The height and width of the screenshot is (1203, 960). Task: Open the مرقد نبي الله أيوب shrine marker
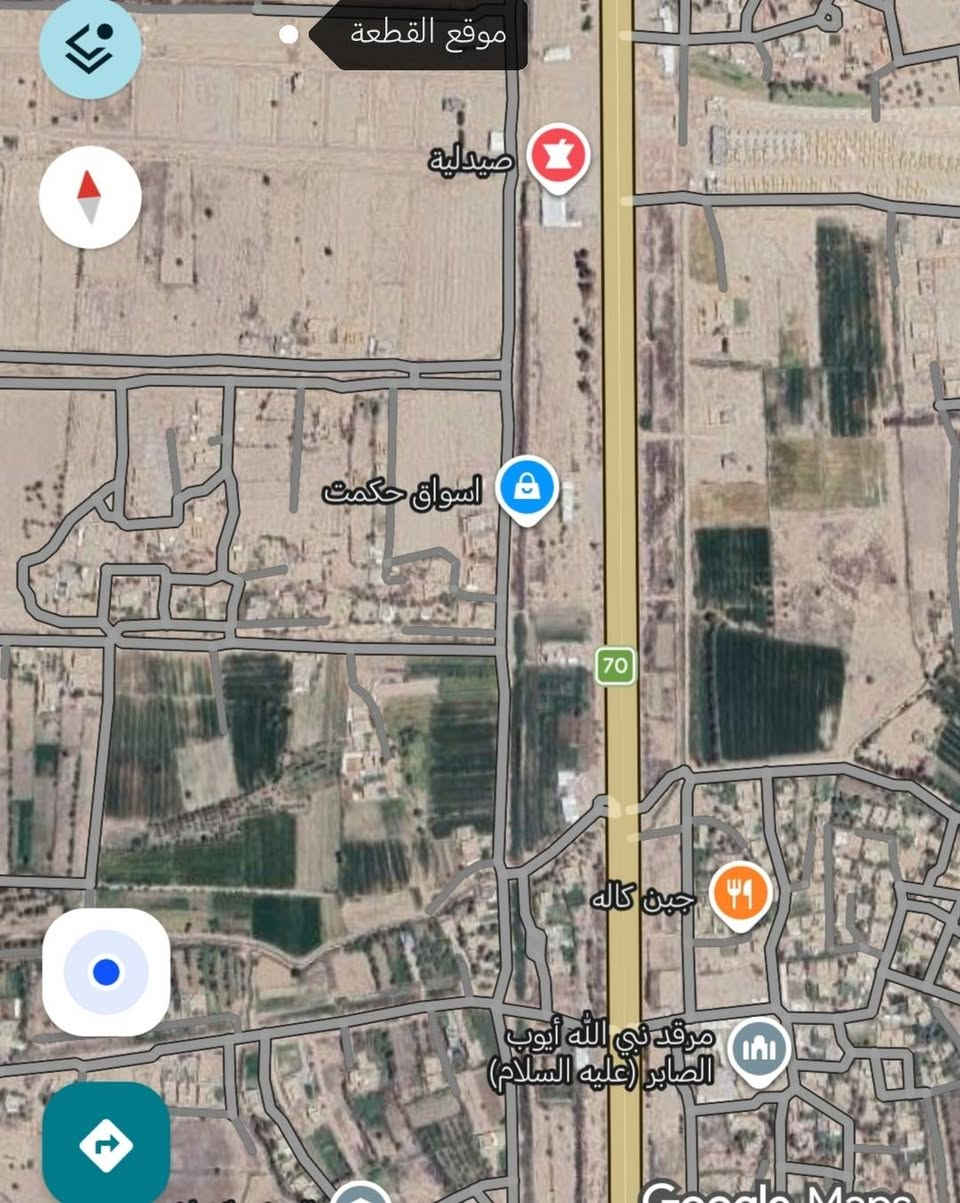click(x=759, y=1050)
